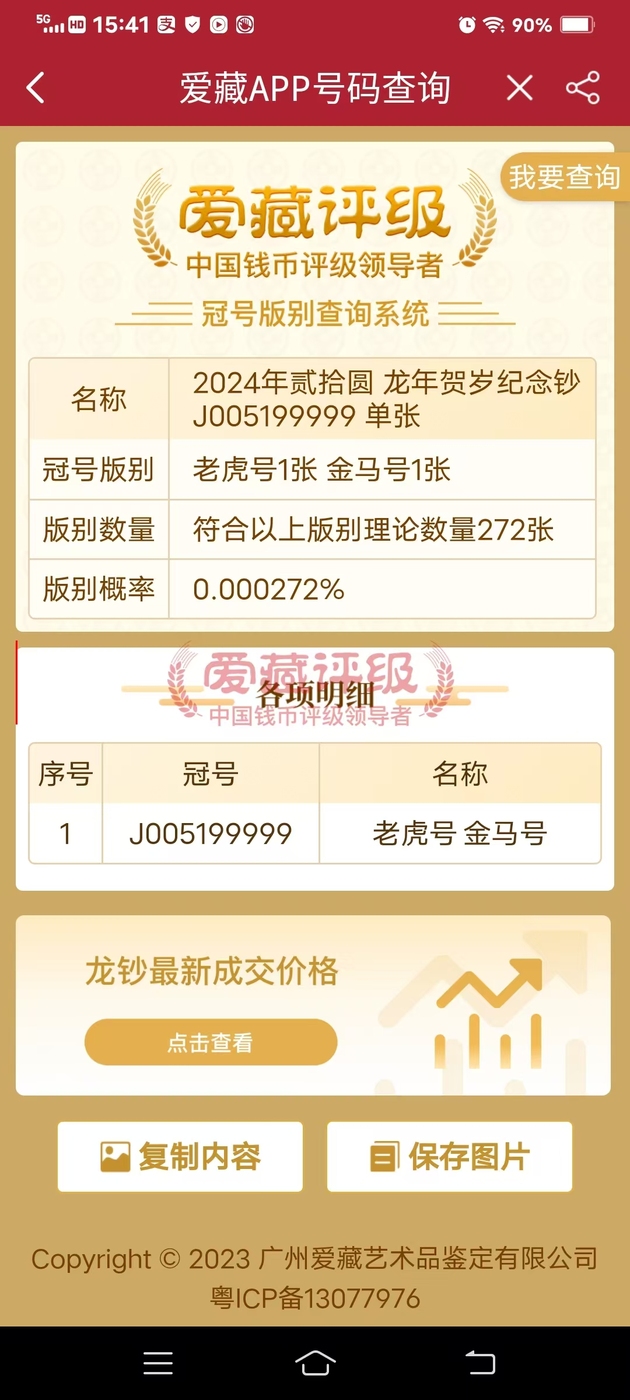The image size is (630, 1400).
Task: Share this query result page
Action: tap(583, 88)
